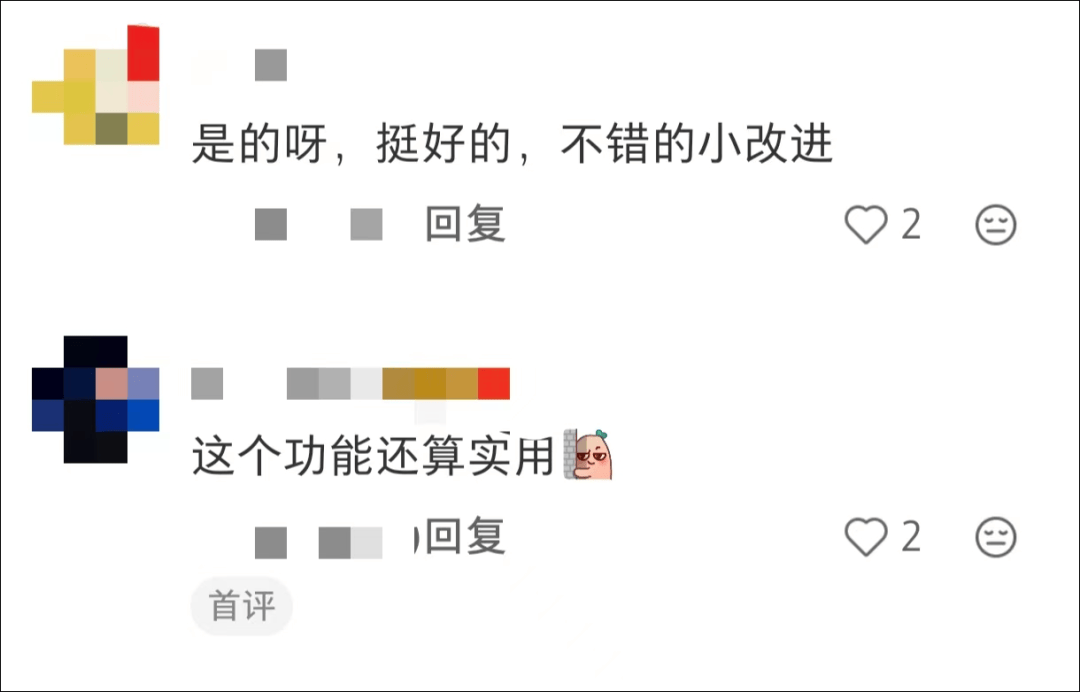Image resolution: width=1080 pixels, height=692 pixels.
Task: Reply to the comment "是的呀，挺好的，不错的小改进"
Action: [x=466, y=224]
